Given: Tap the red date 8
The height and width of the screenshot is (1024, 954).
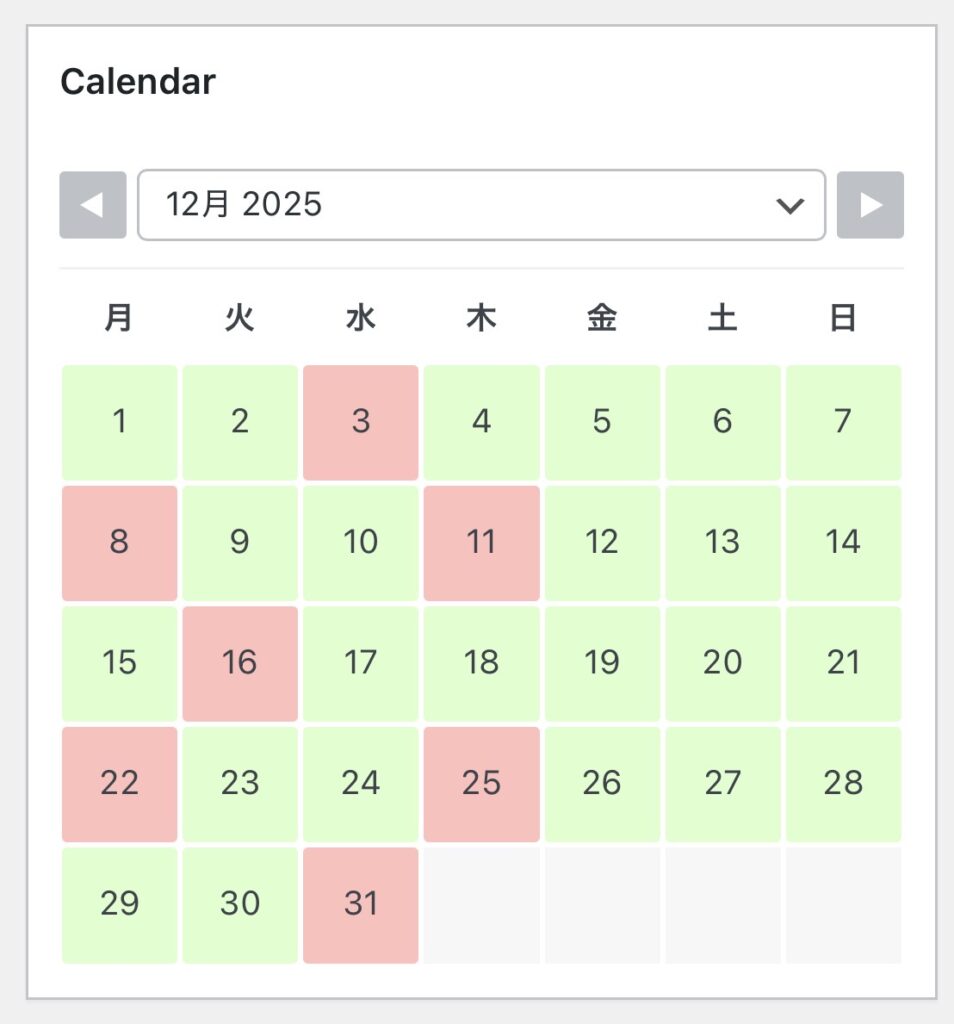Looking at the screenshot, I should pyautogui.click(x=120, y=543).
